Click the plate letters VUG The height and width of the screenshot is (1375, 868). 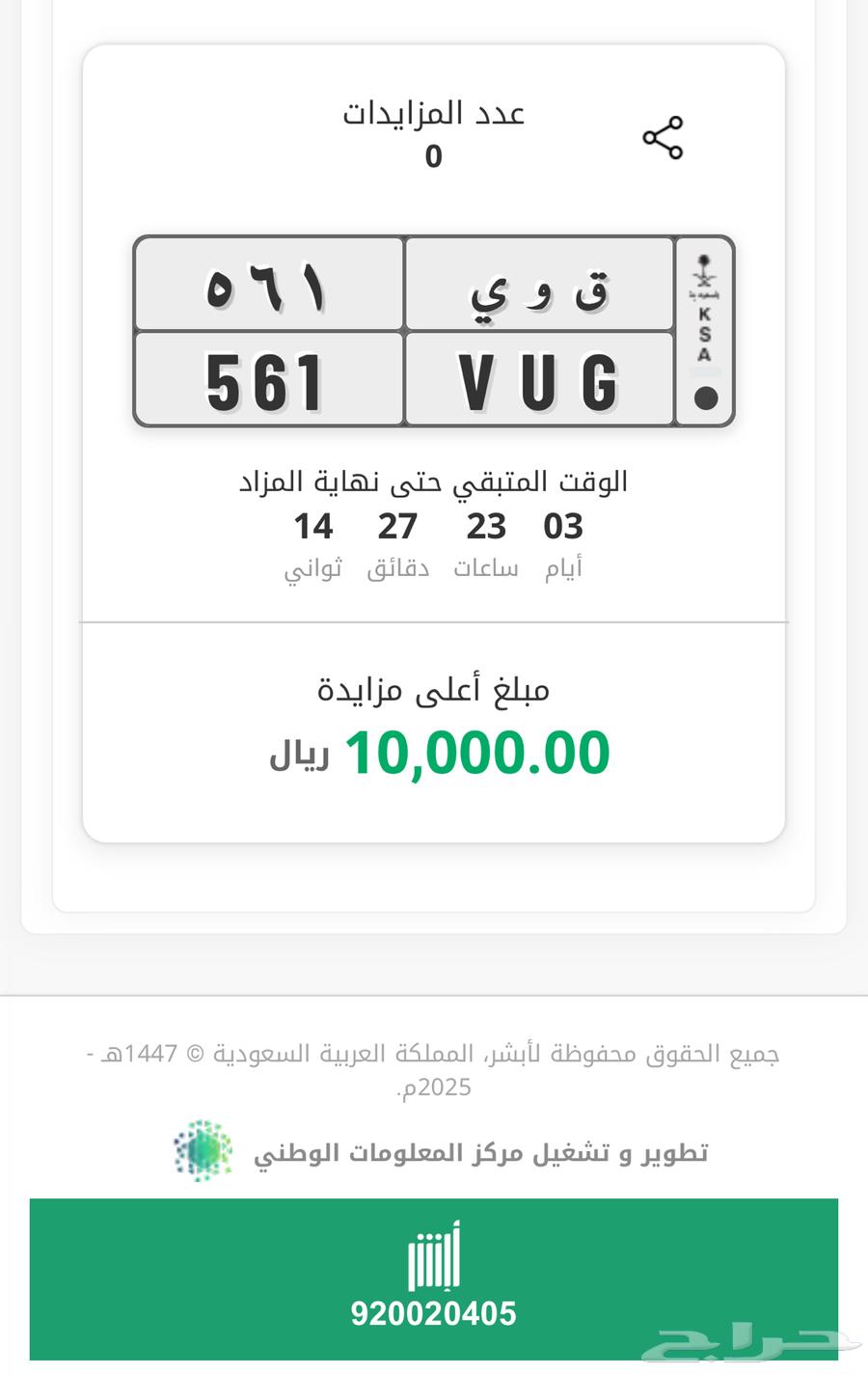pyautogui.click(x=538, y=378)
